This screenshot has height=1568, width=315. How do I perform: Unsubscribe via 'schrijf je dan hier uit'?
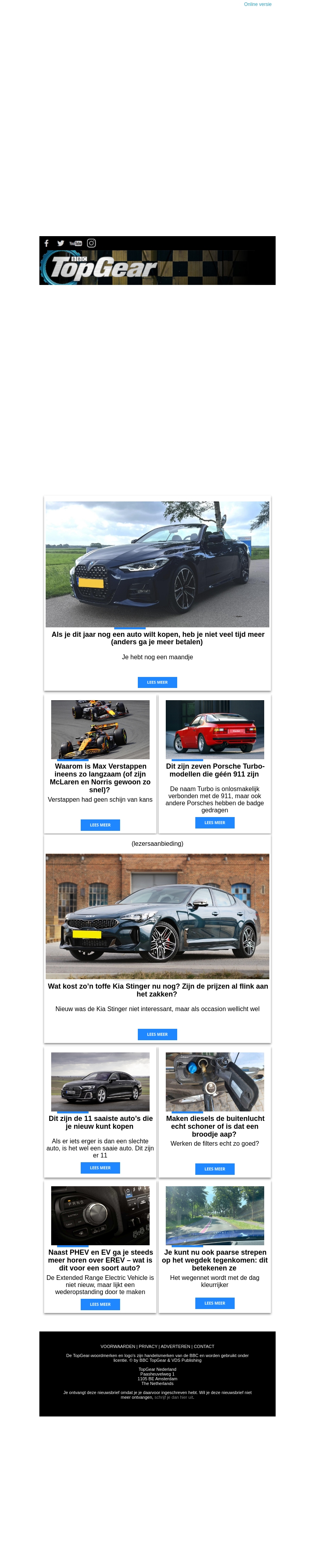point(174,1397)
